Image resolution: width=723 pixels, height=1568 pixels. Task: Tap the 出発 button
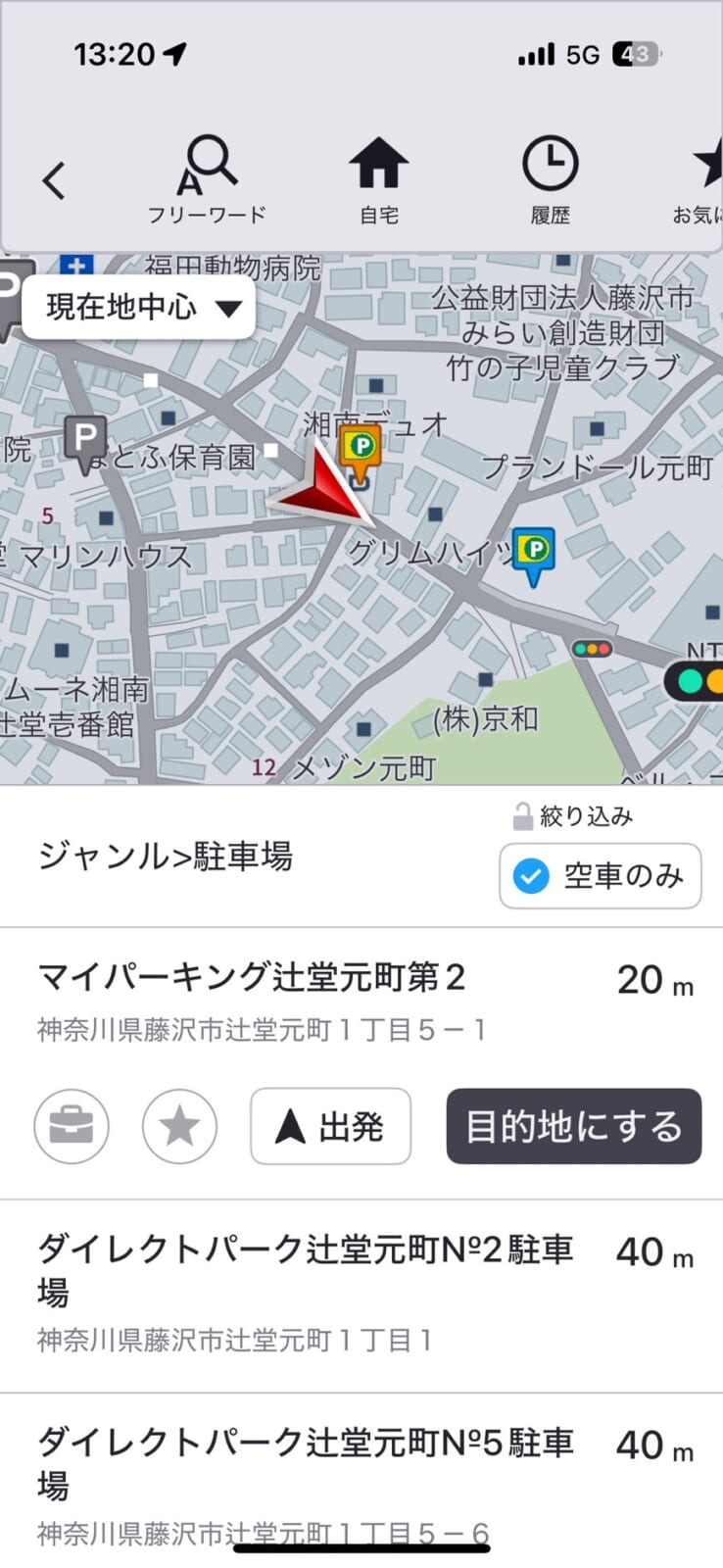(330, 1127)
